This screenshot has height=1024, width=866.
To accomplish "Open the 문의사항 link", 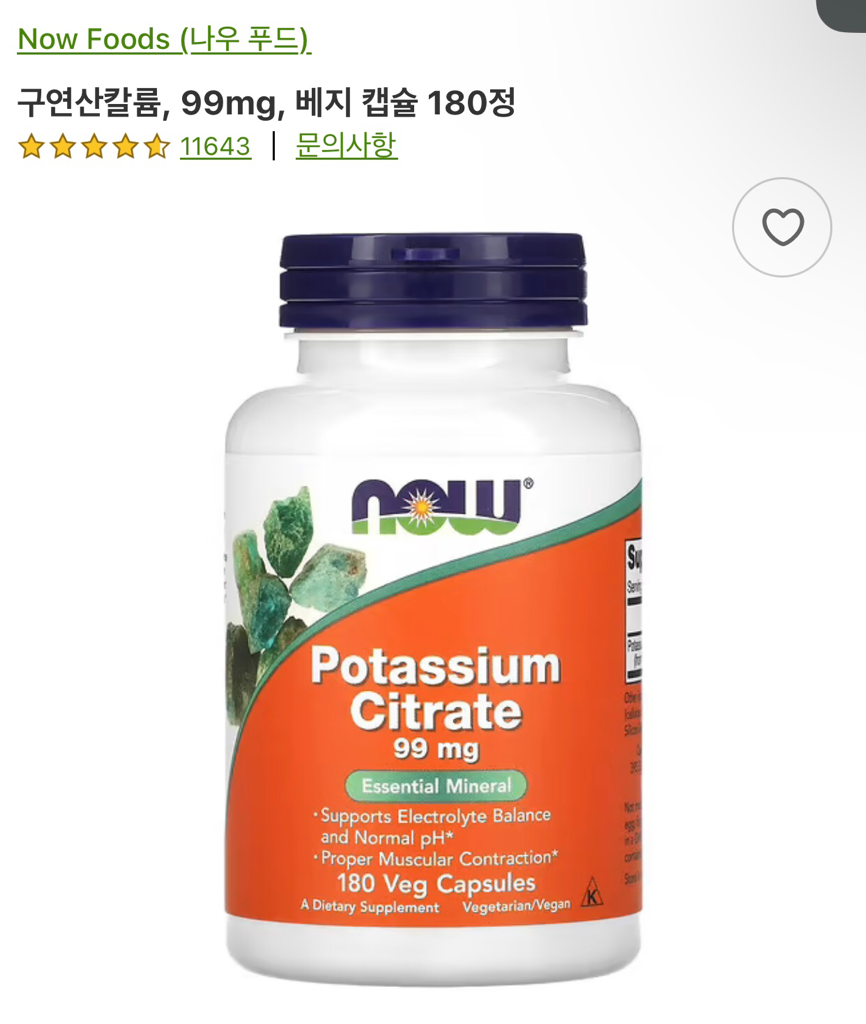I will 346,146.
